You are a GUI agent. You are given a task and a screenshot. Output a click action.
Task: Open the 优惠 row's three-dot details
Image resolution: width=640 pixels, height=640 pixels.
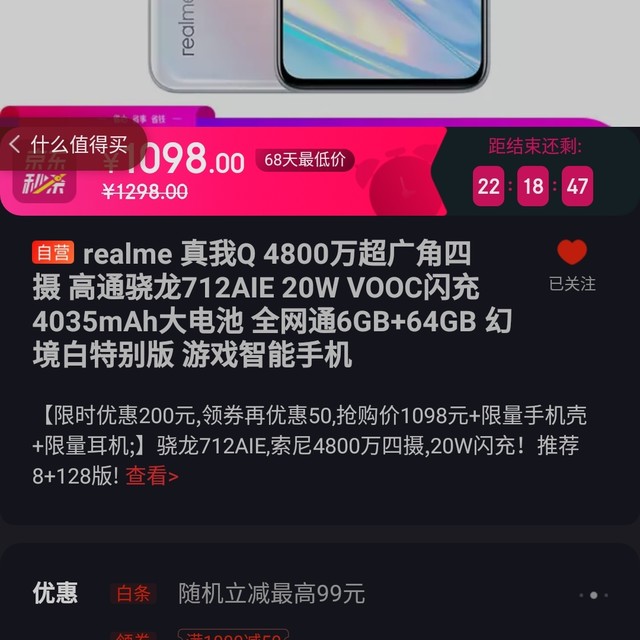[x=592, y=594]
